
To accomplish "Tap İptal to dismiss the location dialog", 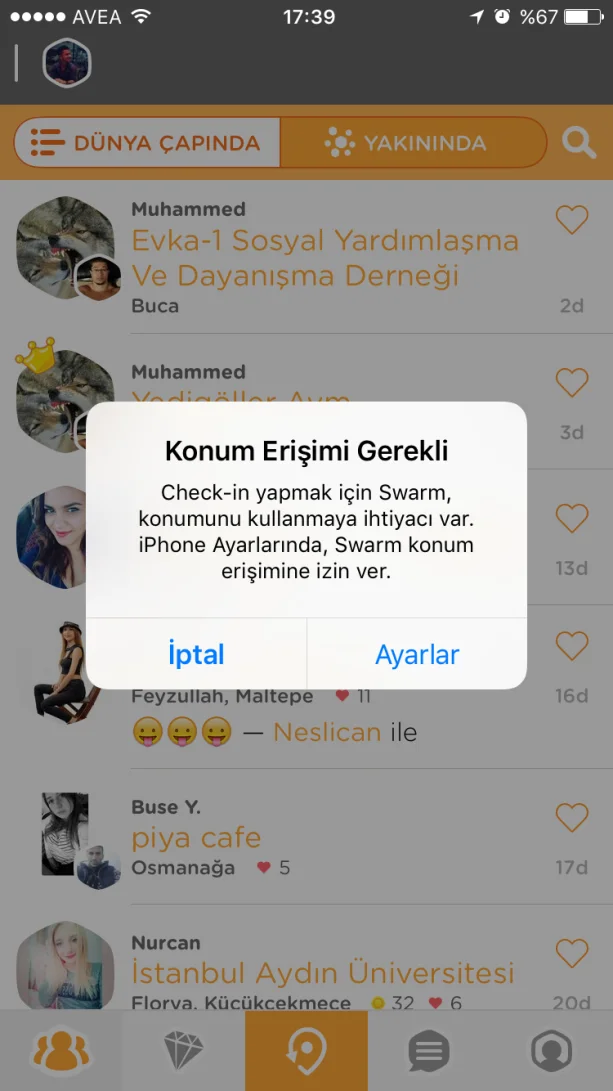I will coord(196,655).
